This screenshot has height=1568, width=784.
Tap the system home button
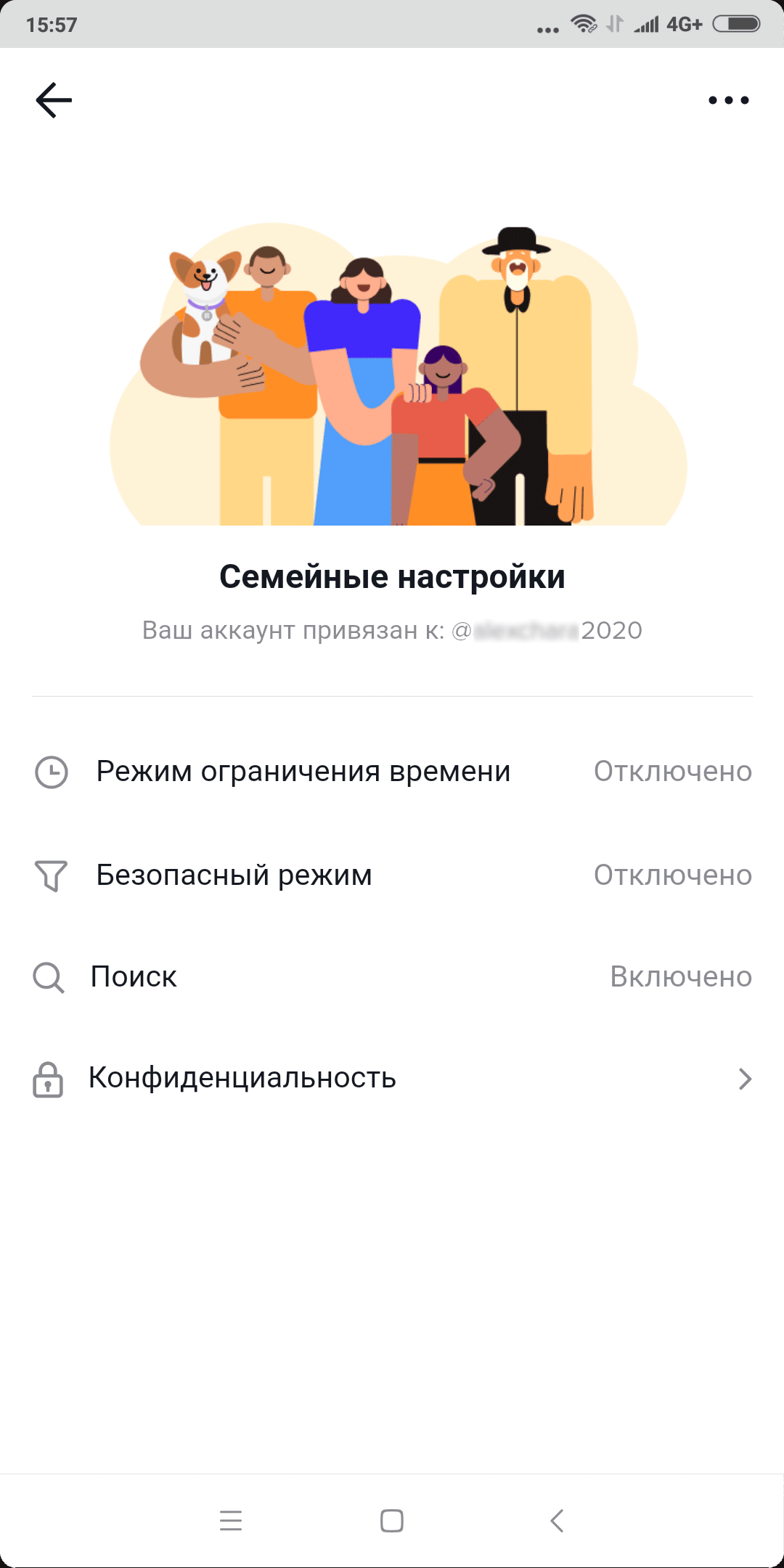(392, 1520)
